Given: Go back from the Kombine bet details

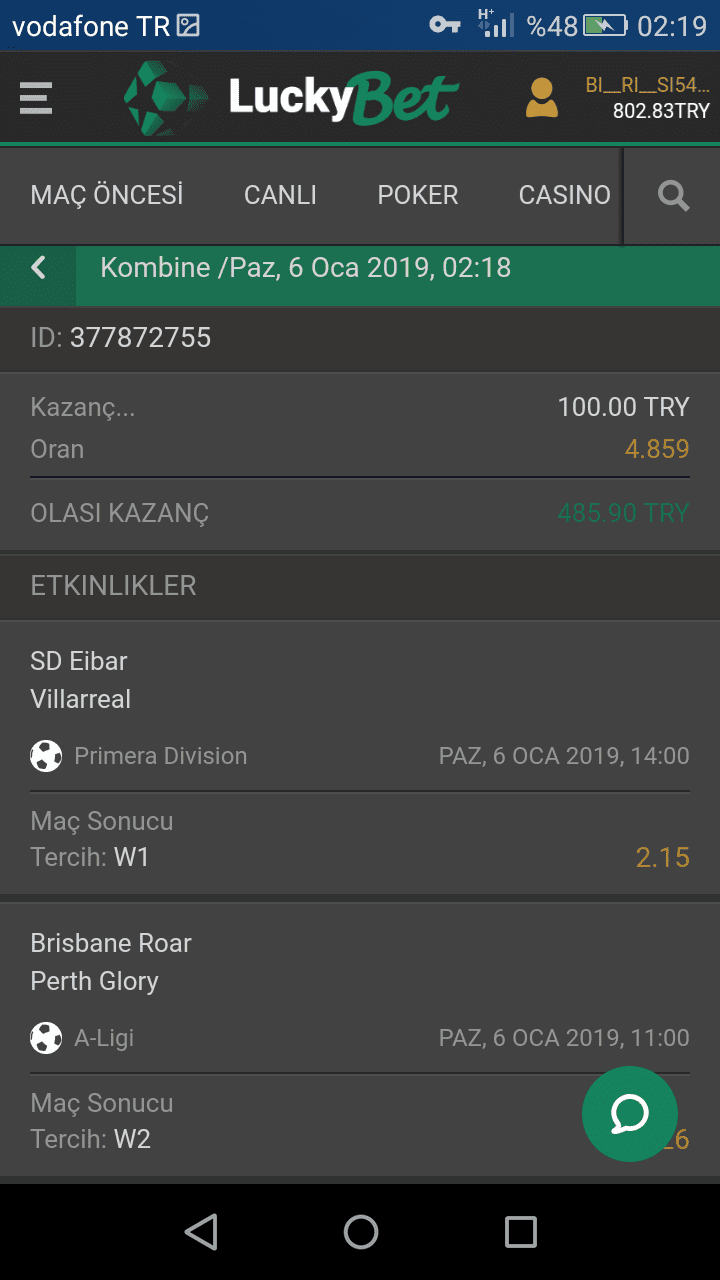Looking at the screenshot, I should (x=38, y=267).
